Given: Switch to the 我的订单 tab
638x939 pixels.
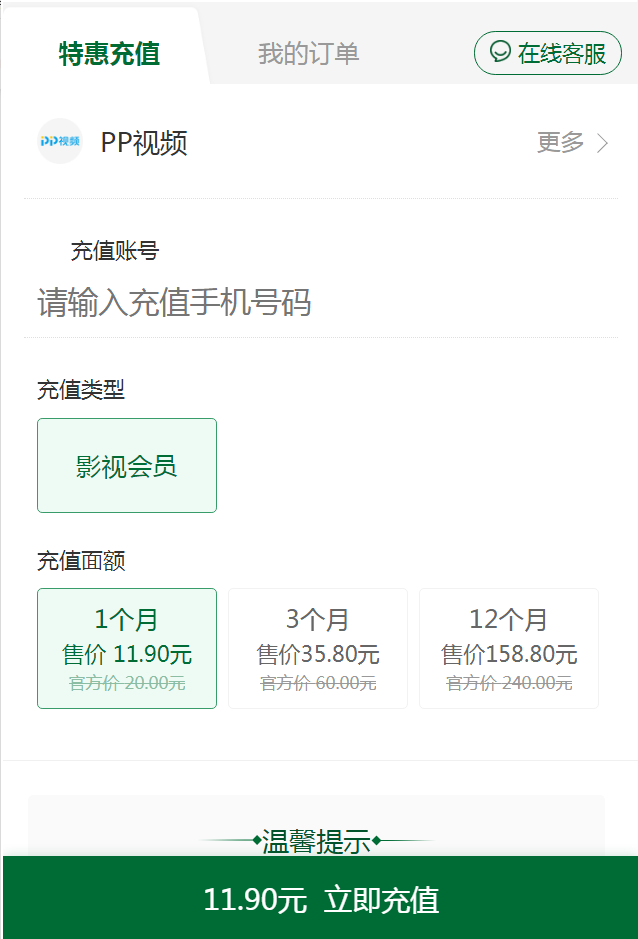Looking at the screenshot, I should coord(308,53).
